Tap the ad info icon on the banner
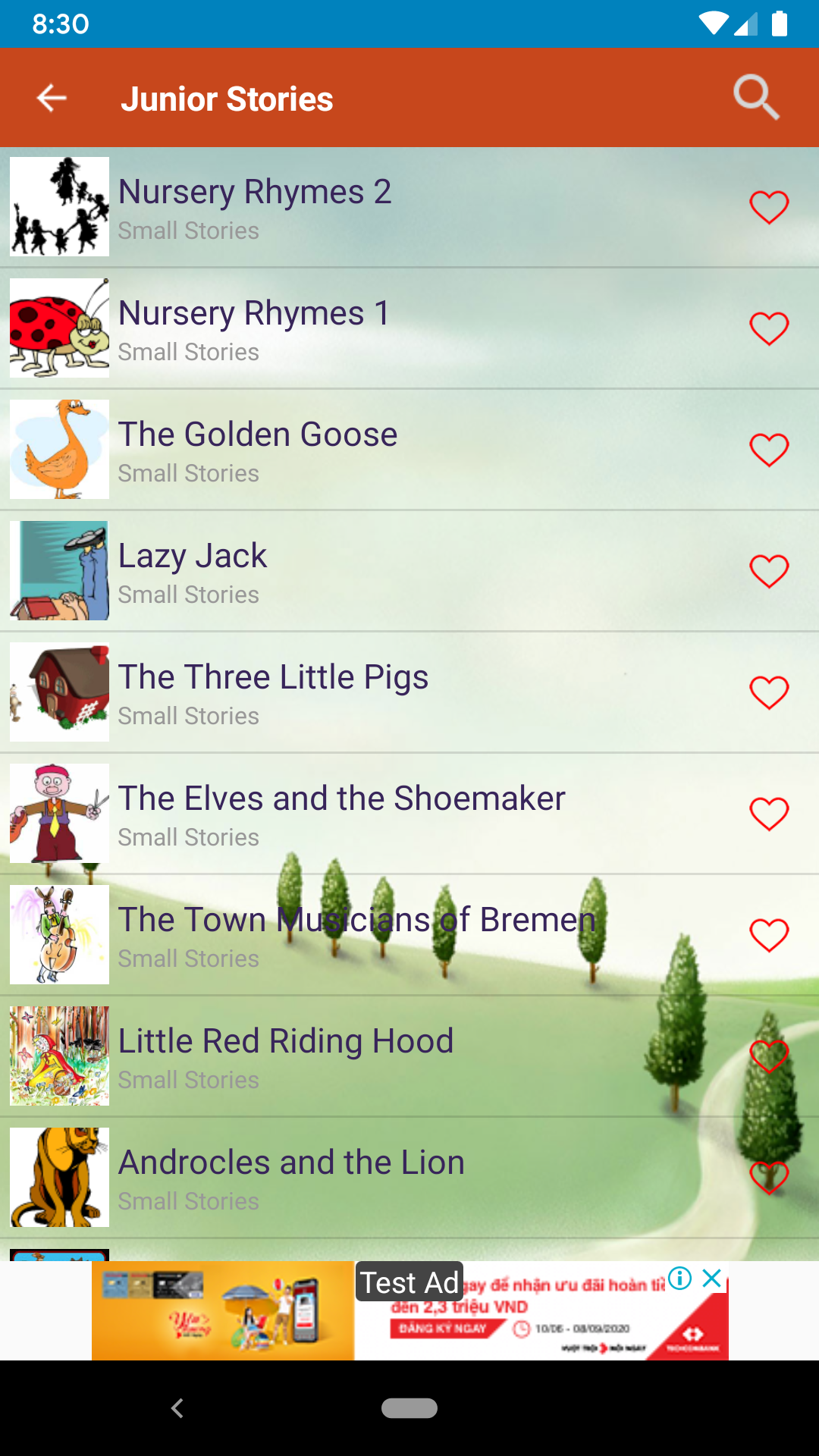Image resolution: width=819 pixels, height=1456 pixels. click(680, 1278)
